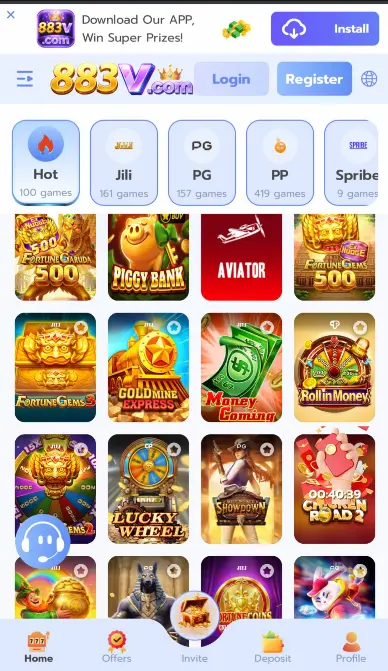Switch to the Deposit tab
388x671 pixels.
[272, 646]
